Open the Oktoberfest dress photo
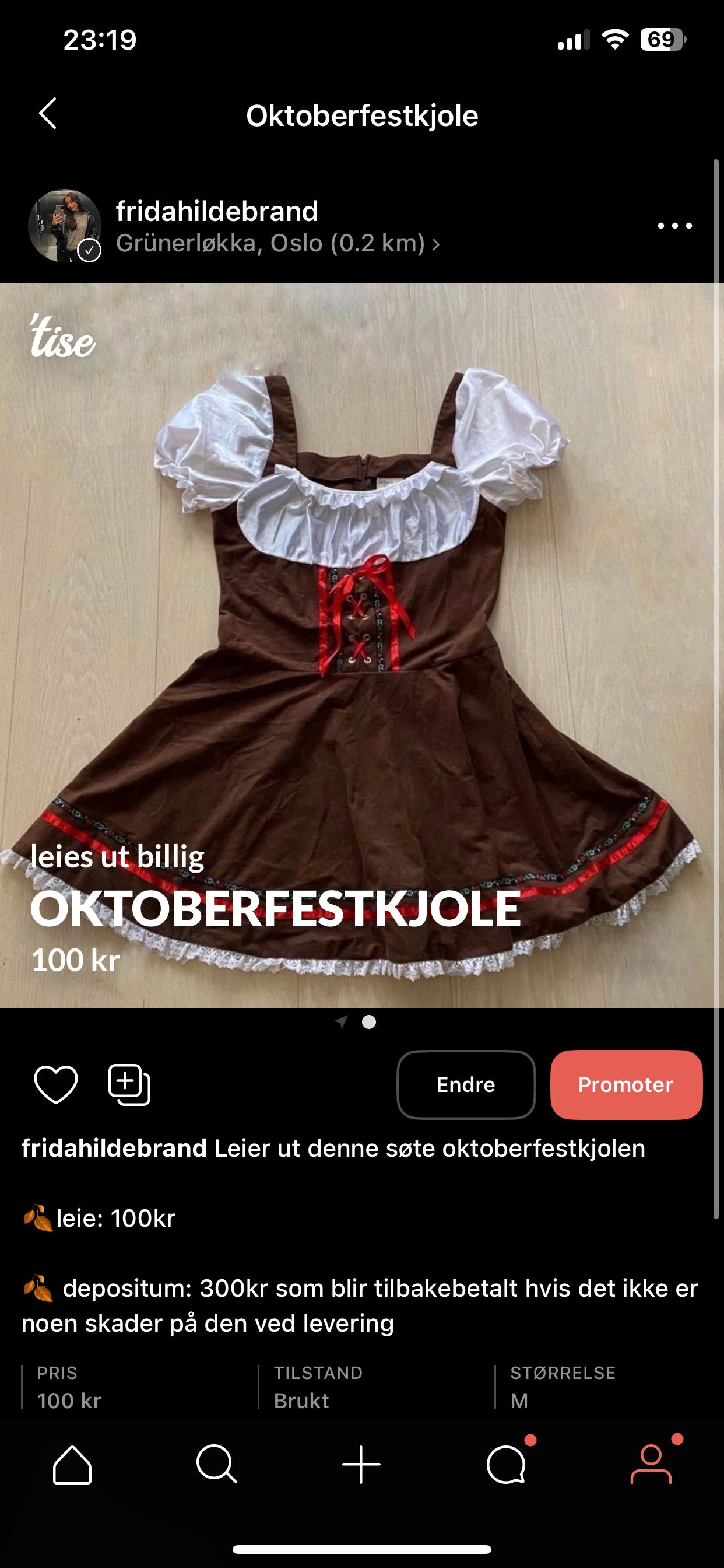Screen dimensions: 724x1568 click(361, 645)
